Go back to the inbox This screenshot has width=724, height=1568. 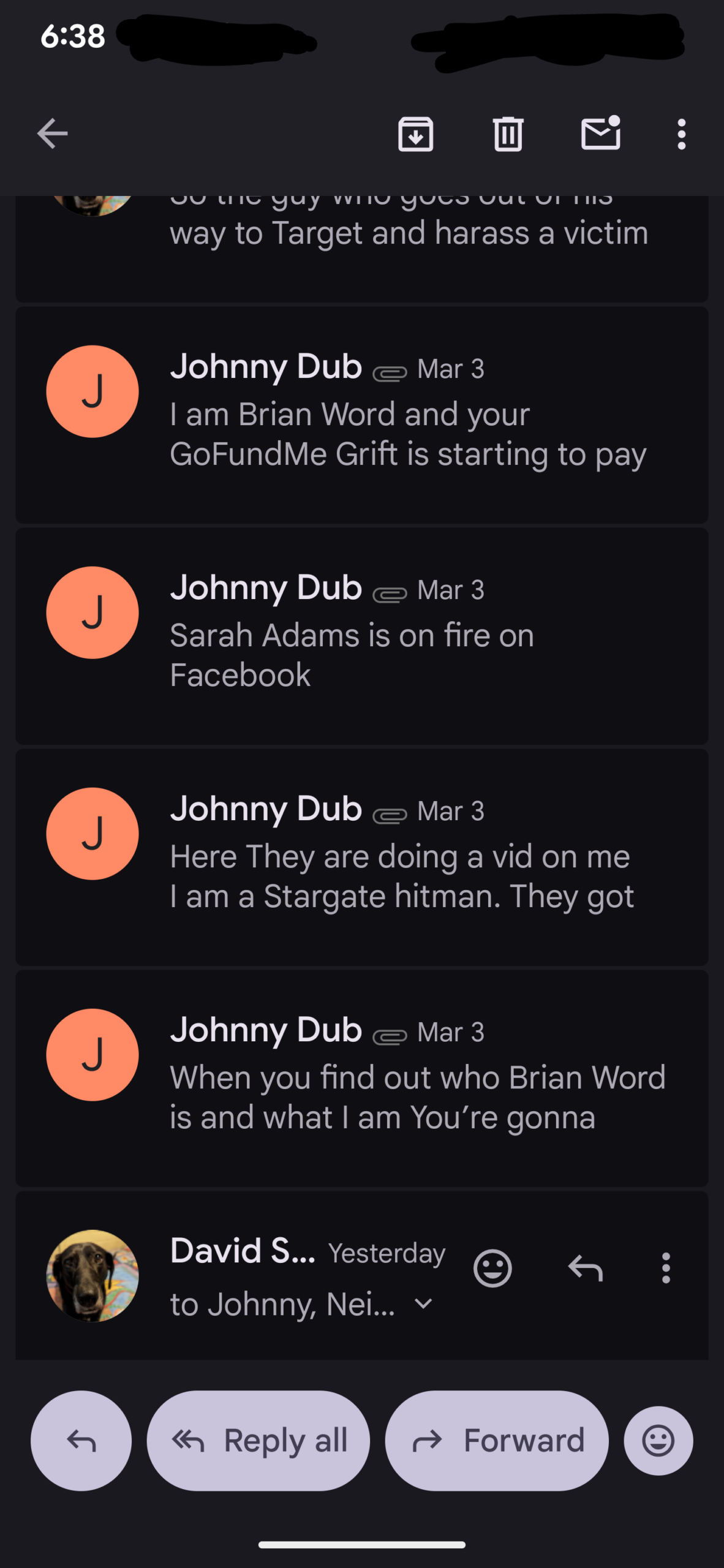click(53, 134)
